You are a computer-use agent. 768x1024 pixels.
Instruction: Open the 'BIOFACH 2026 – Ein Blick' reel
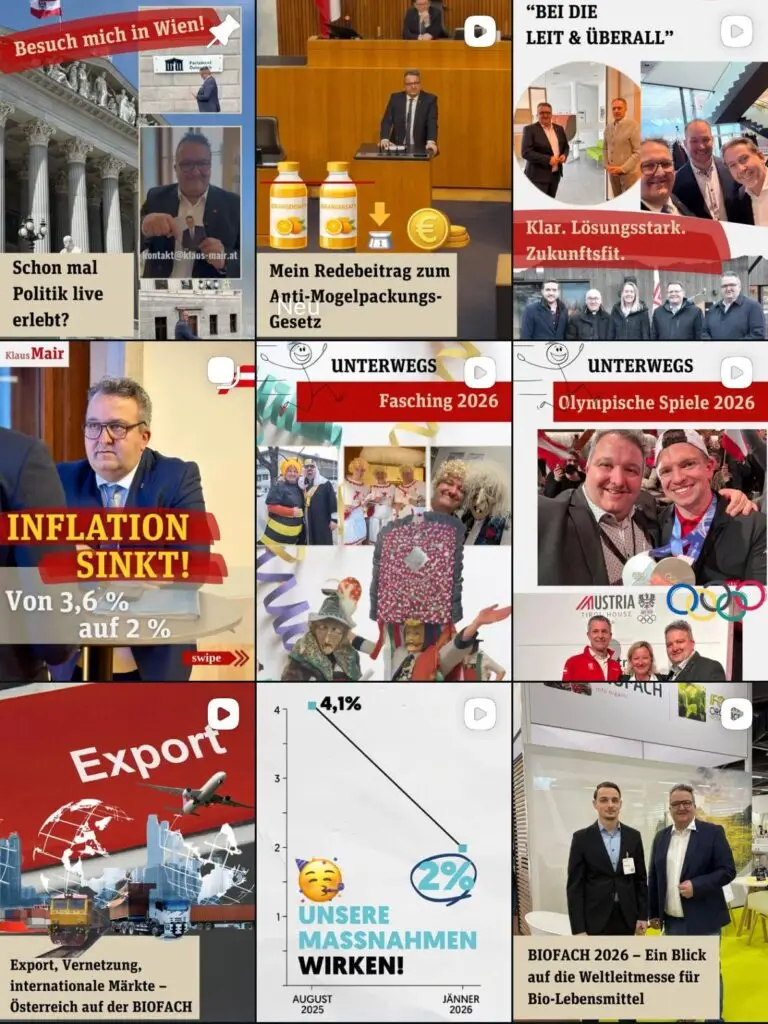click(640, 853)
